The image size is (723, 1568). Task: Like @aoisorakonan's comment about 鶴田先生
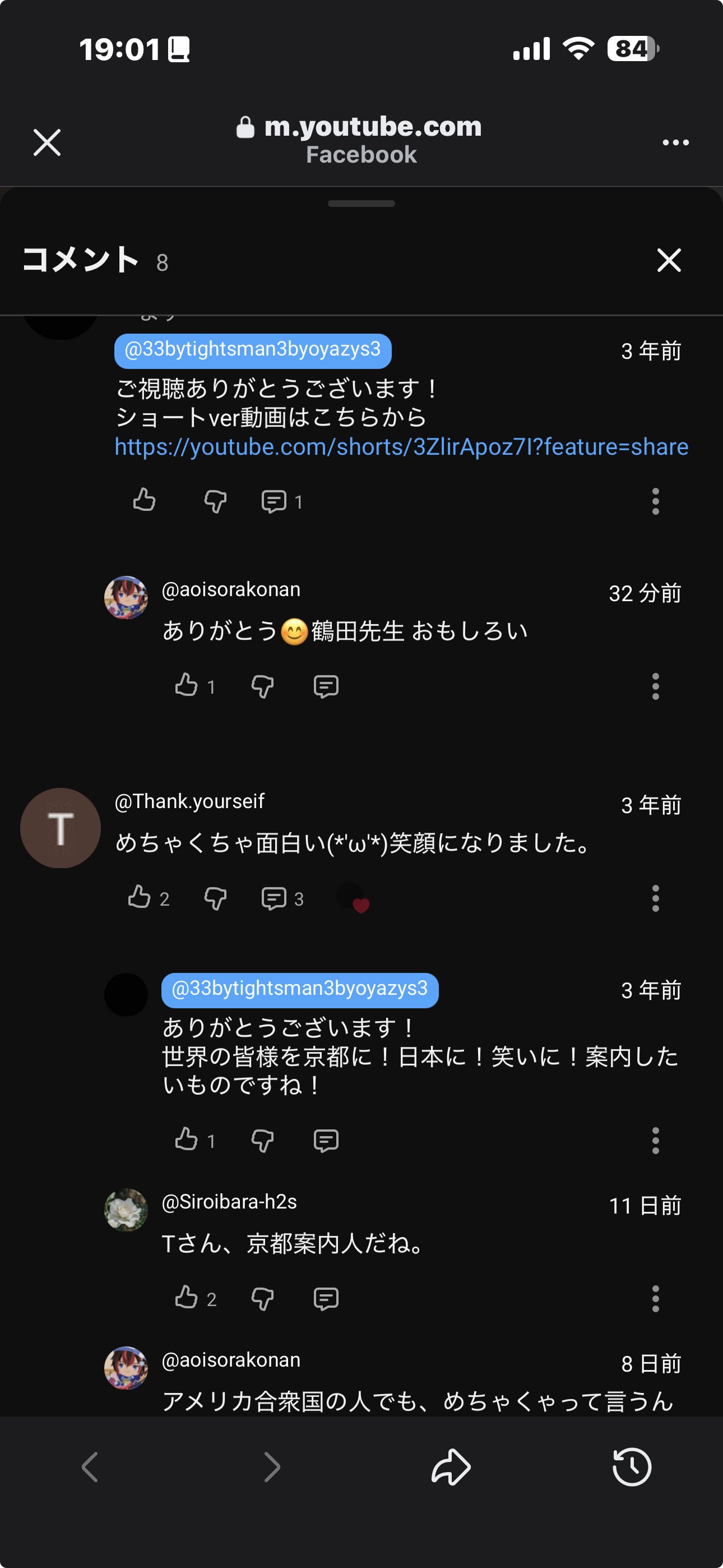186,686
